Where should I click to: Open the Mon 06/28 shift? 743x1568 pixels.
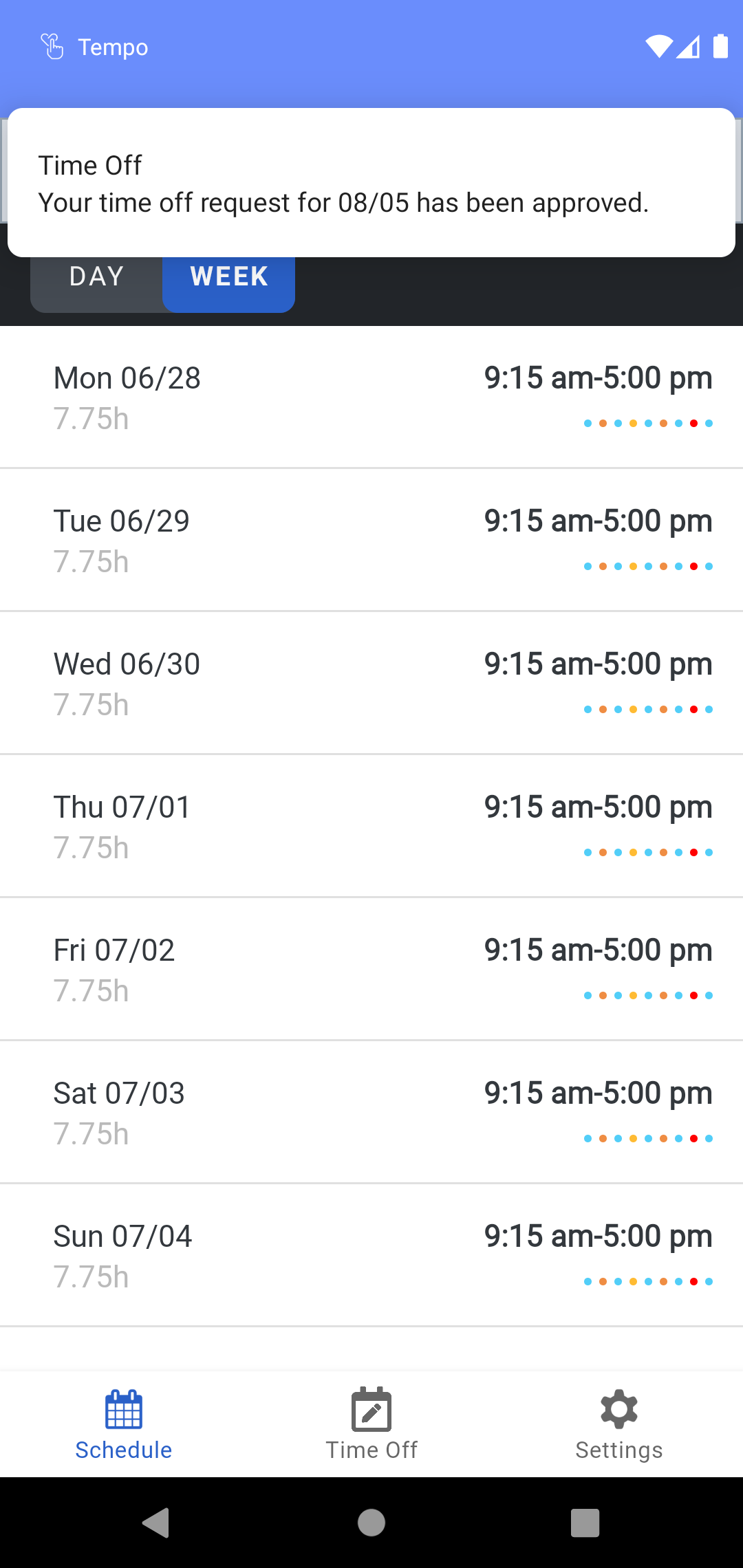pyautogui.click(x=371, y=398)
